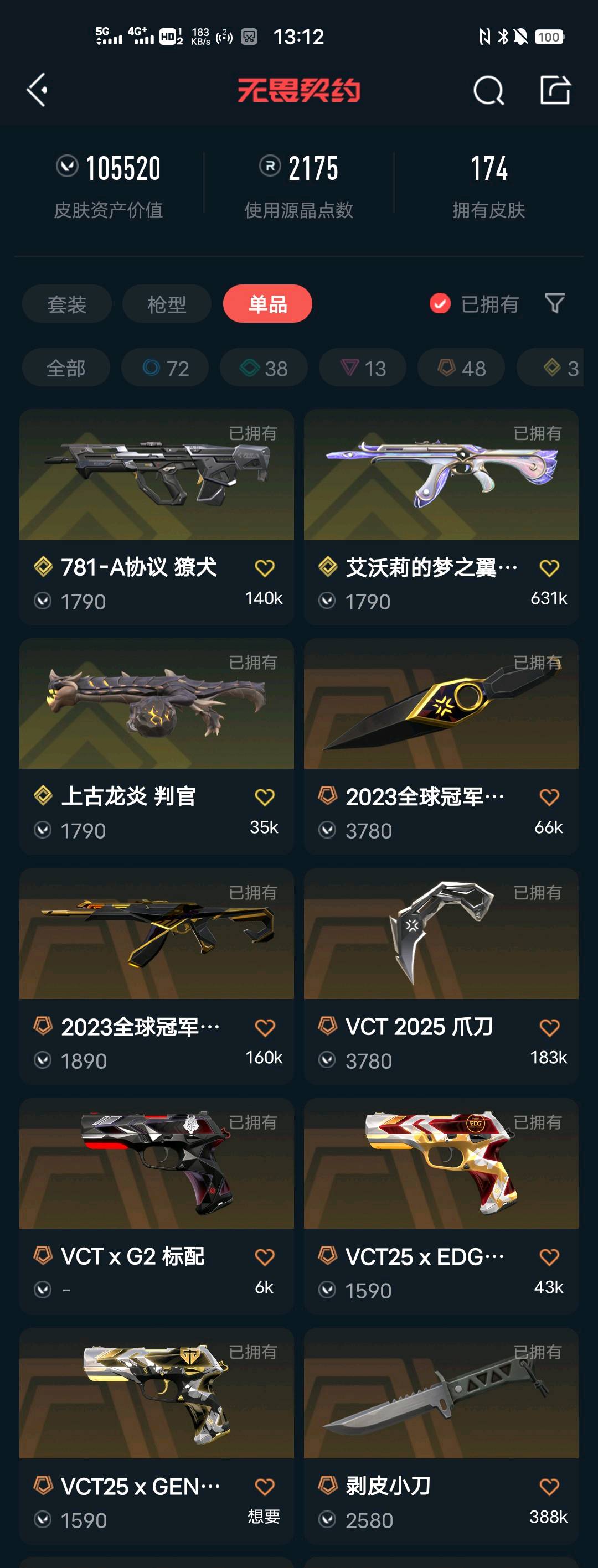Switch to the 套装 tab
The width and height of the screenshot is (598, 1568).
pos(67,304)
